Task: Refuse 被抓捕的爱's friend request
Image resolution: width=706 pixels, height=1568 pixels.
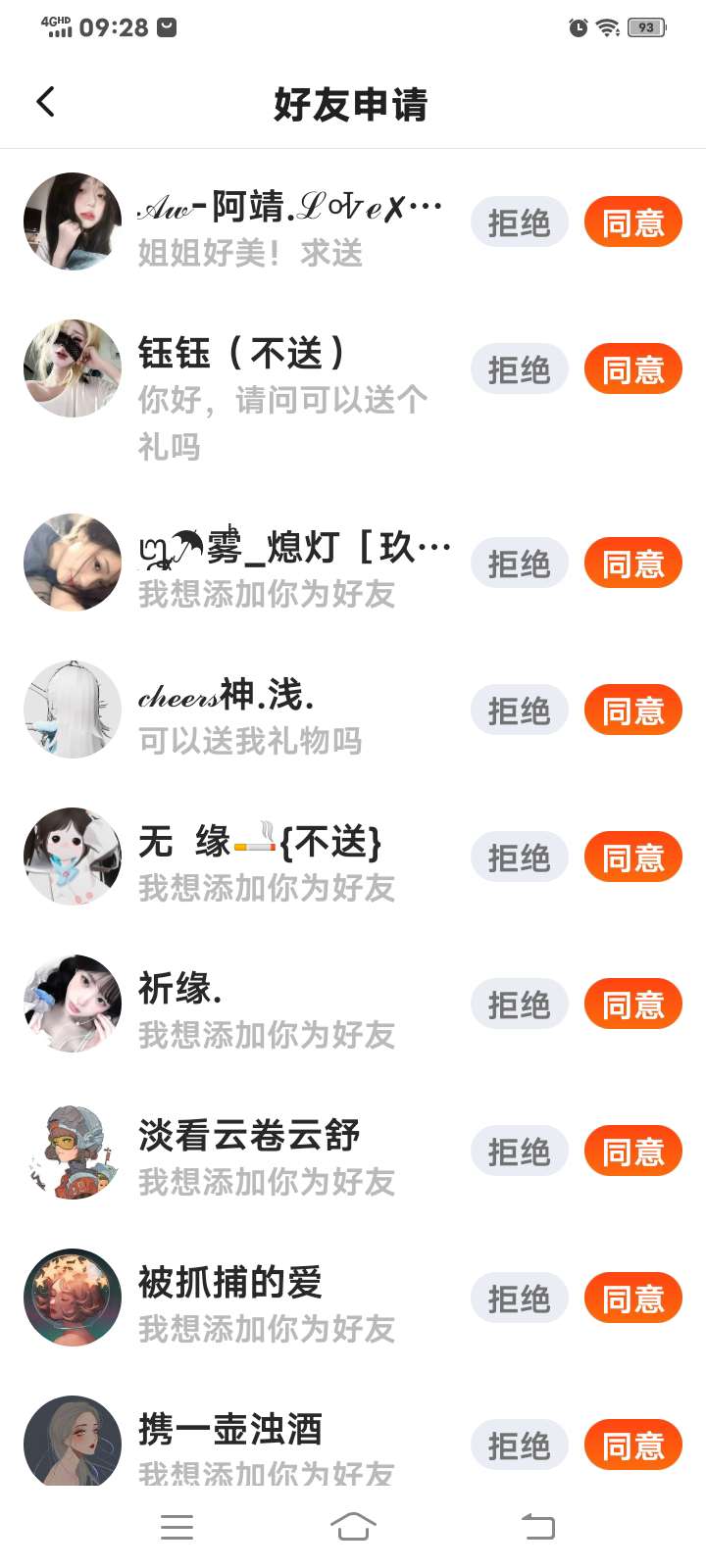Action: (519, 1298)
